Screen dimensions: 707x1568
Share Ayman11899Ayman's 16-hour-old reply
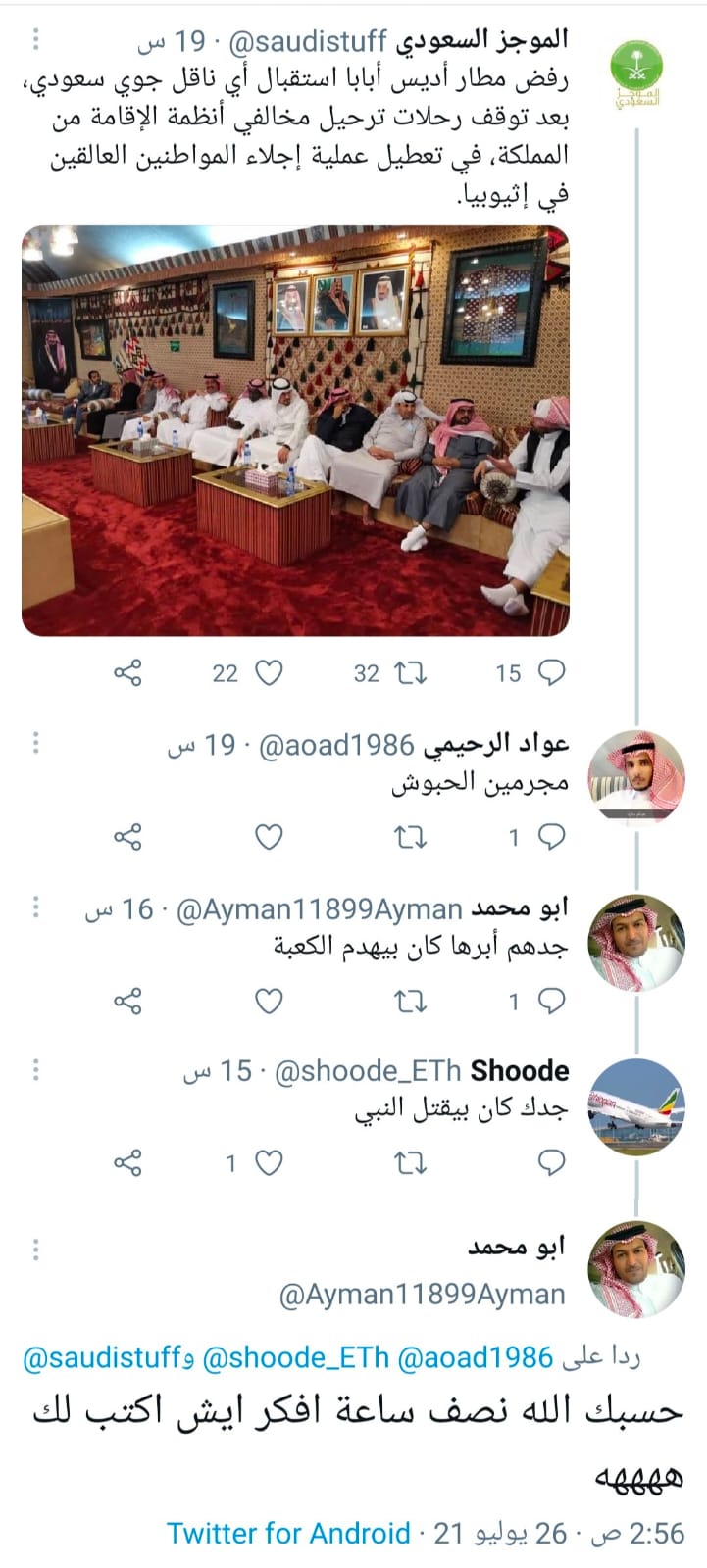pyautogui.click(x=128, y=1001)
